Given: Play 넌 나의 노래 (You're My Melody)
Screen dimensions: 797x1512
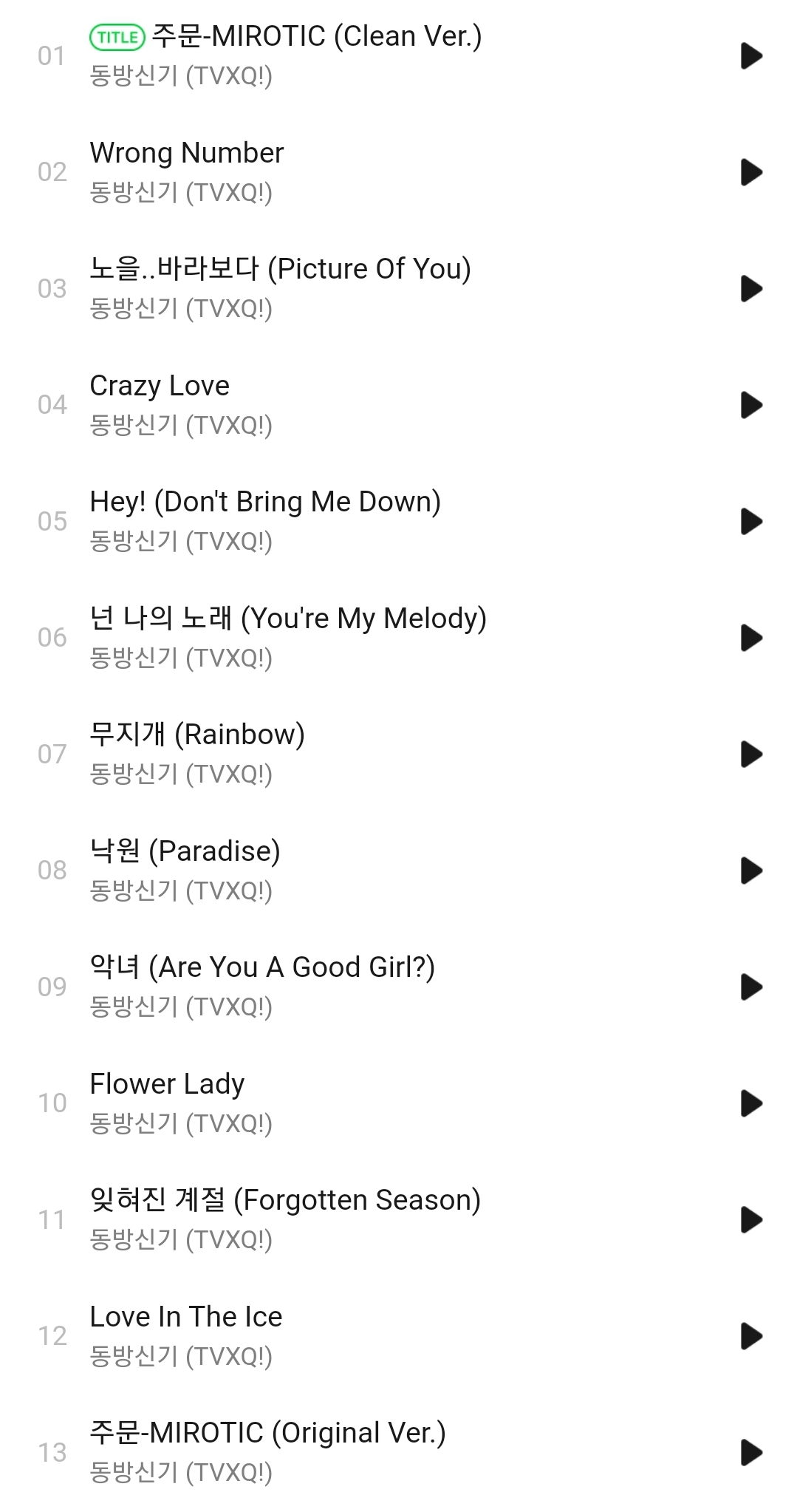Looking at the screenshot, I should (x=751, y=638).
